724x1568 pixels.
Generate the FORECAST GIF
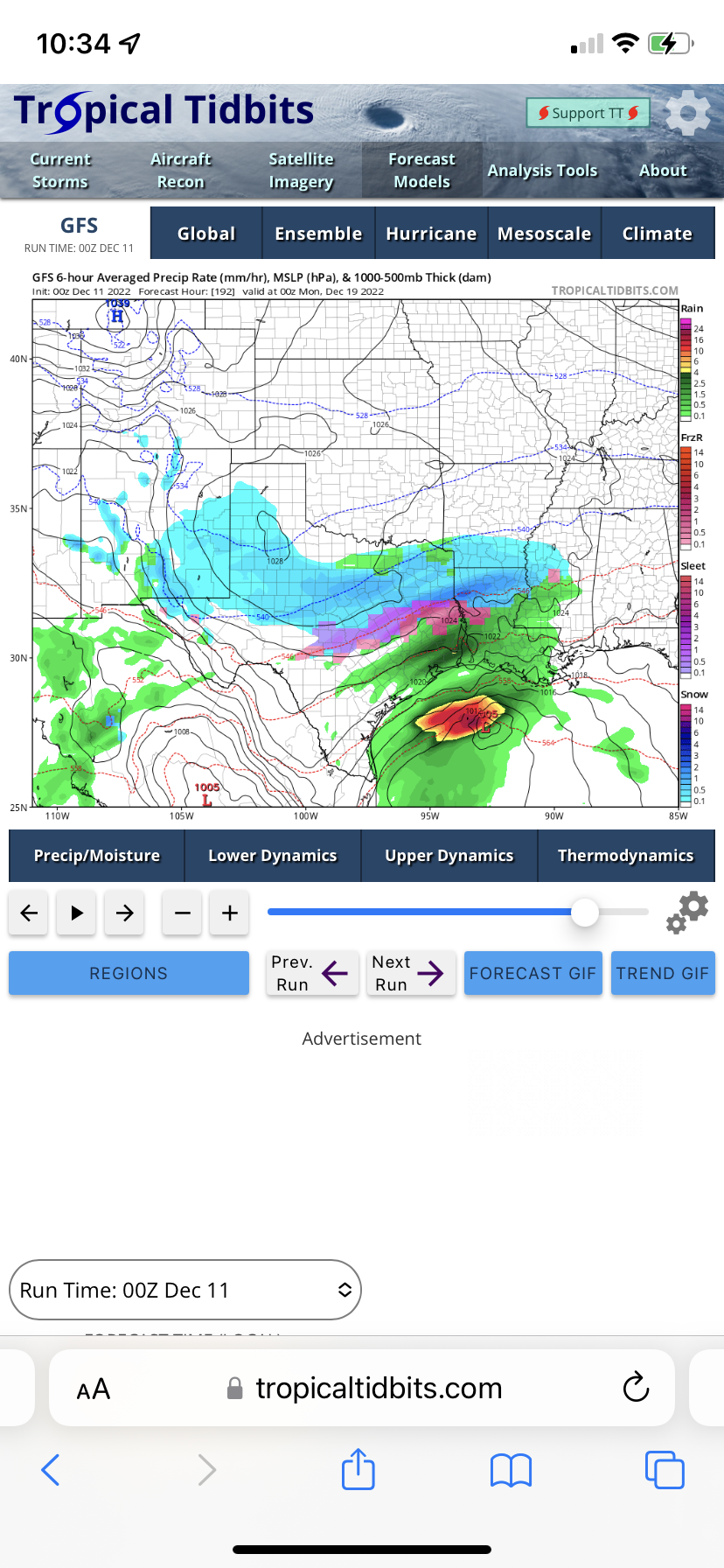(x=533, y=973)
